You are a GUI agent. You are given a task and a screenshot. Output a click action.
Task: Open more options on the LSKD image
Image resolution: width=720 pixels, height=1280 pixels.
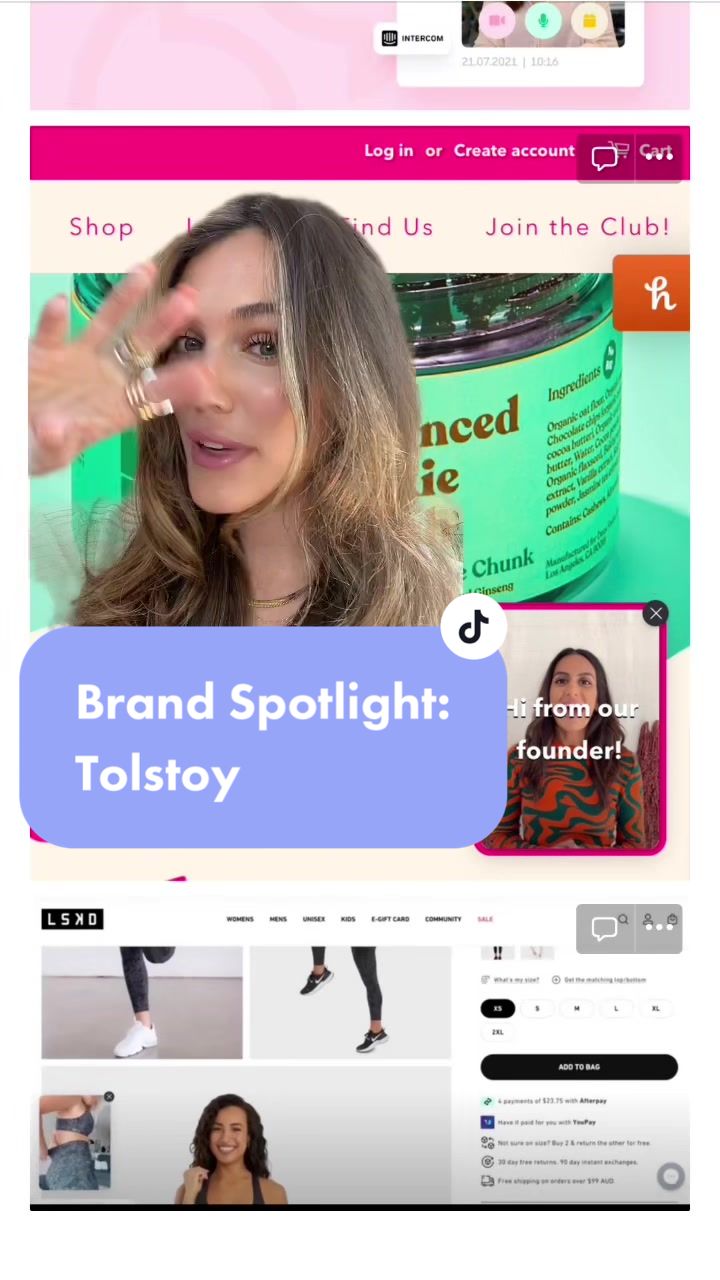click(x=659, y=929)
